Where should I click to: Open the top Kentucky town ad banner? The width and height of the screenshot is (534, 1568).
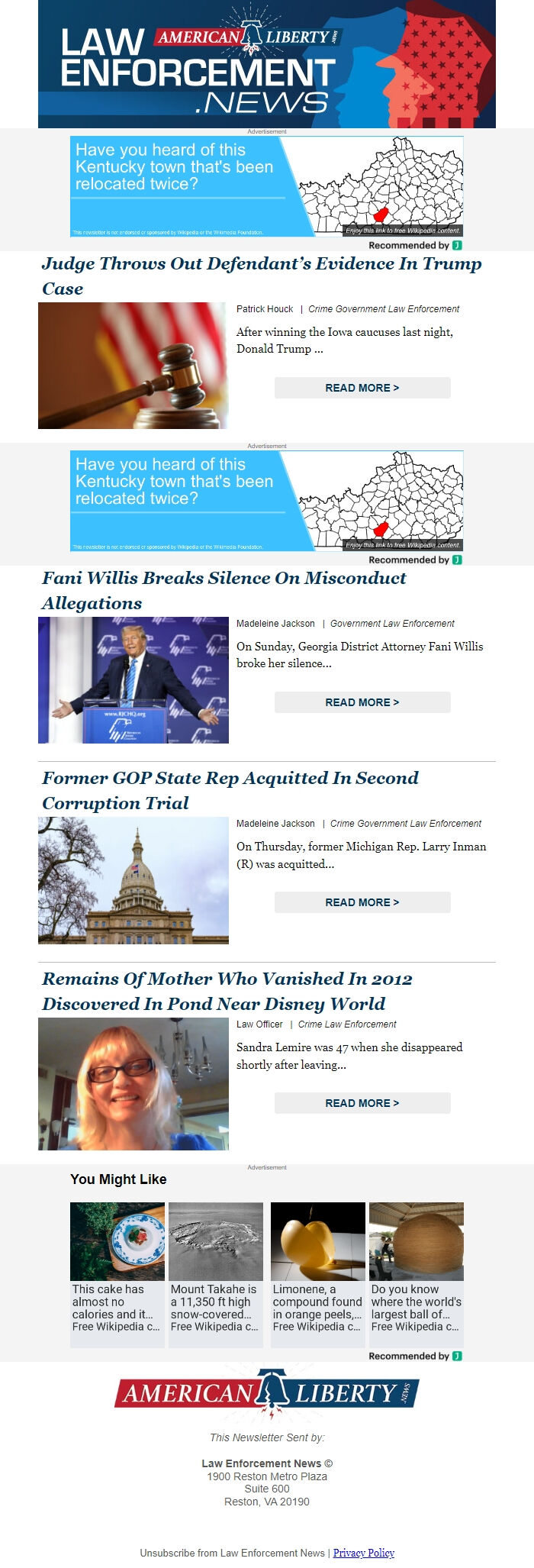click(x=266, y=186)
